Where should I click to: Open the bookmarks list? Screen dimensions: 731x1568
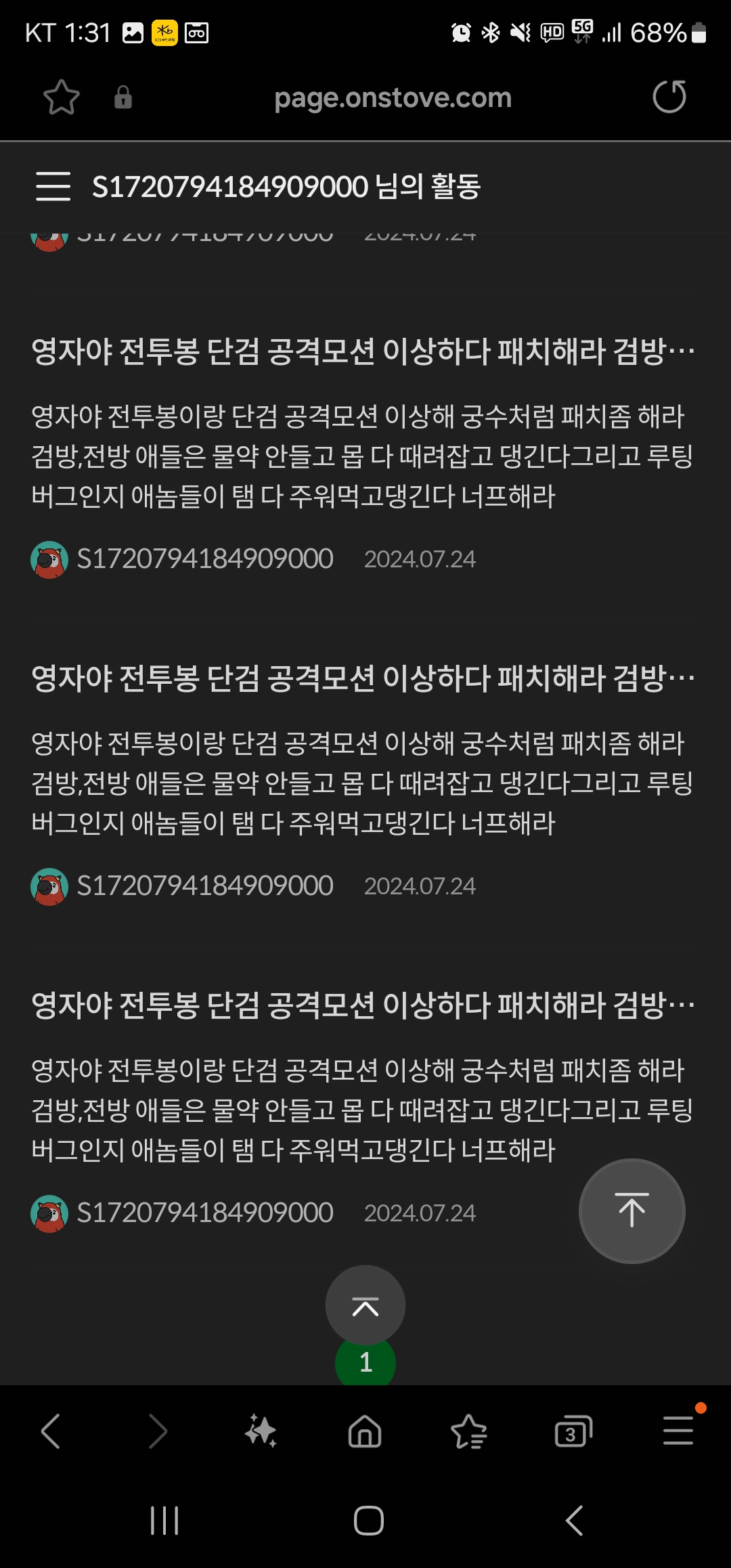point(469,1431)
